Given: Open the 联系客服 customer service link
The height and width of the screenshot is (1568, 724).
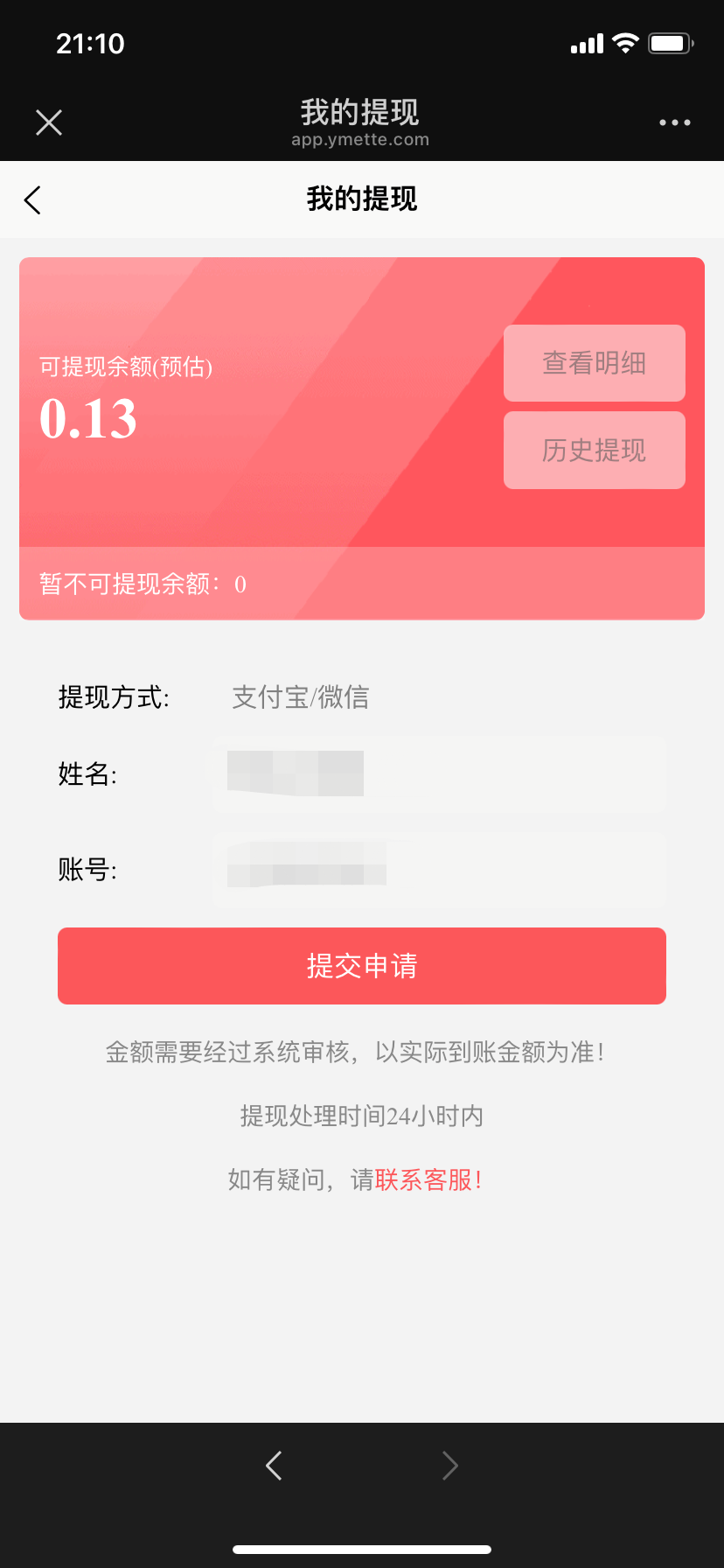Looking at the screenshot, I should (428, 1179).
